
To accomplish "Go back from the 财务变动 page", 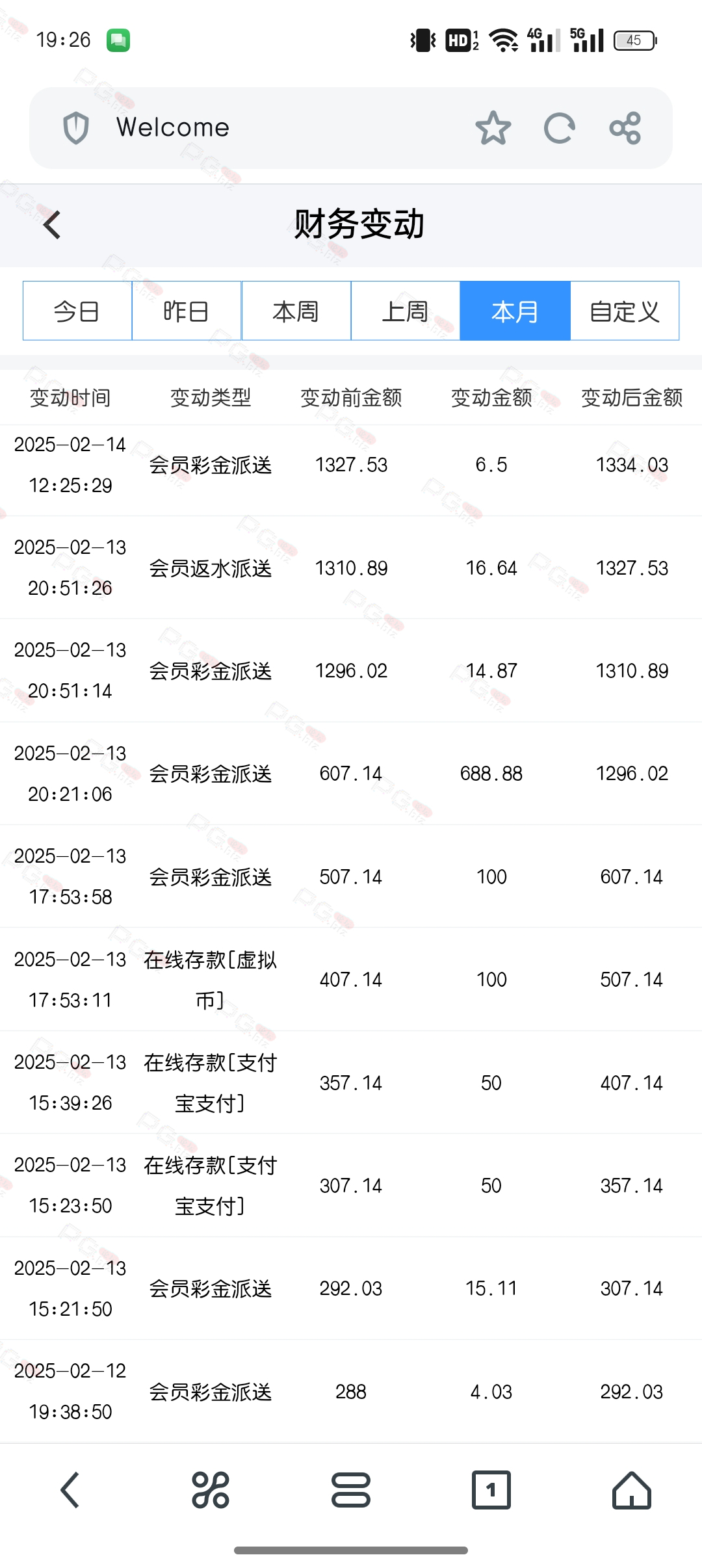I will tap(52, 225).
